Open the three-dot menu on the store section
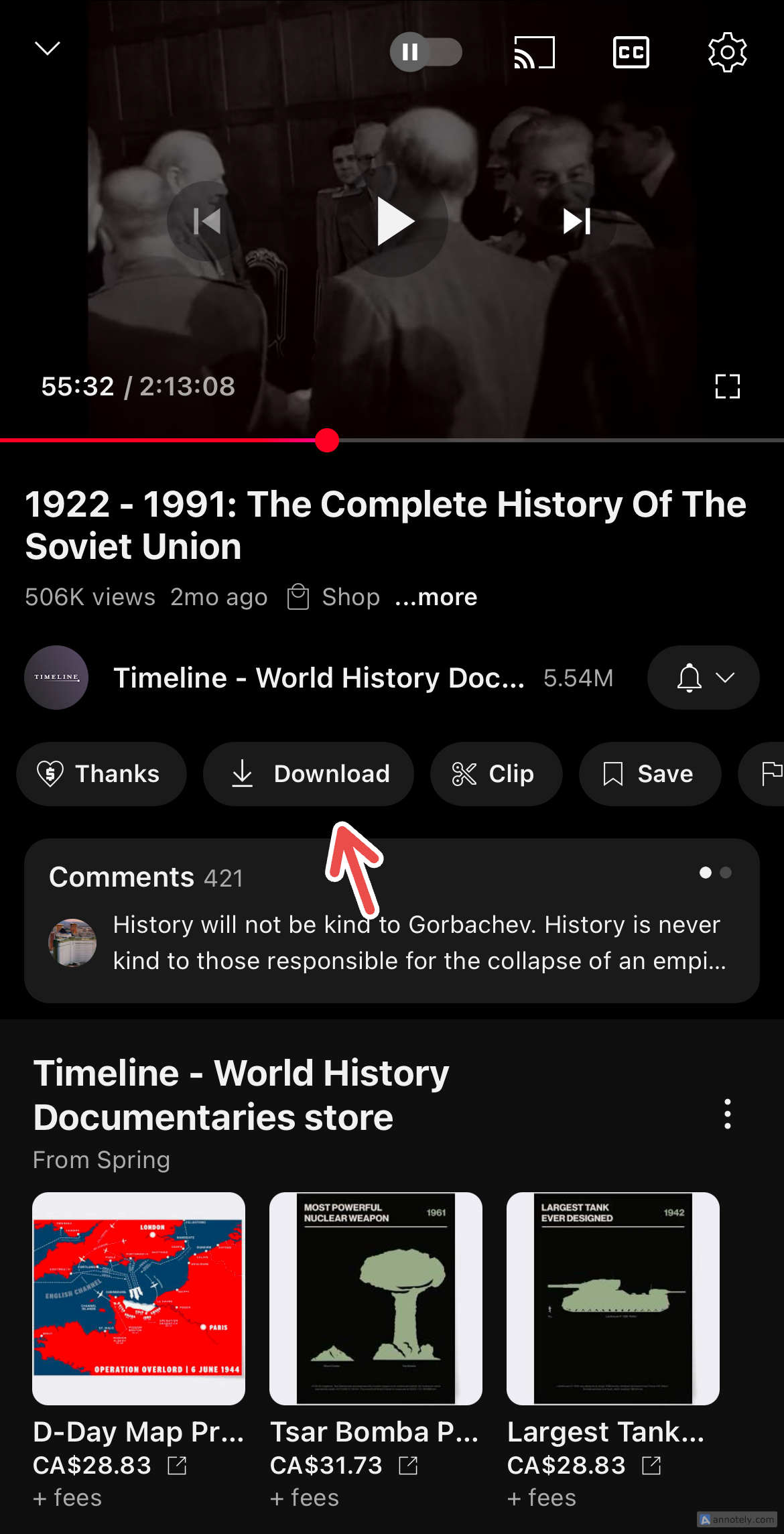The height and width of the screenshot is (1534, 784). pos(728,1113)
